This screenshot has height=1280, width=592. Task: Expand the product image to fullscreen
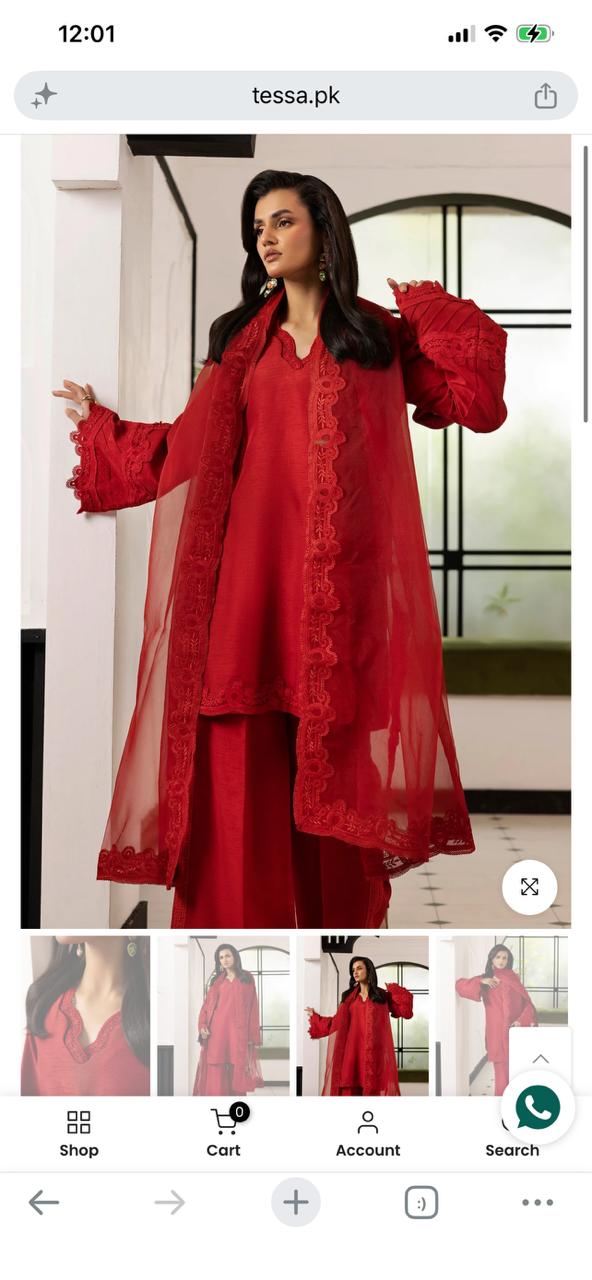coord(529,887)
